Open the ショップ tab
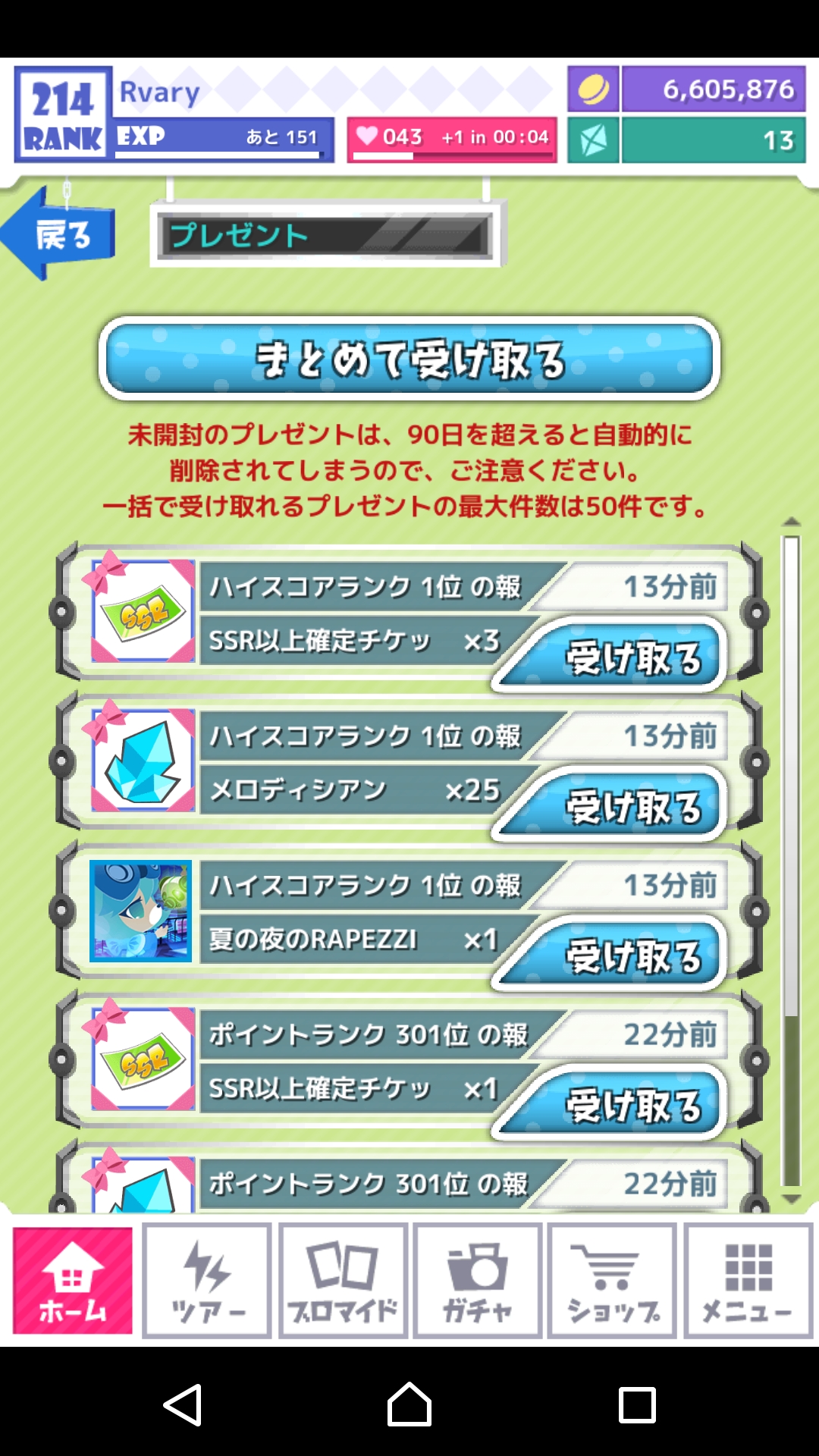 613,1281
